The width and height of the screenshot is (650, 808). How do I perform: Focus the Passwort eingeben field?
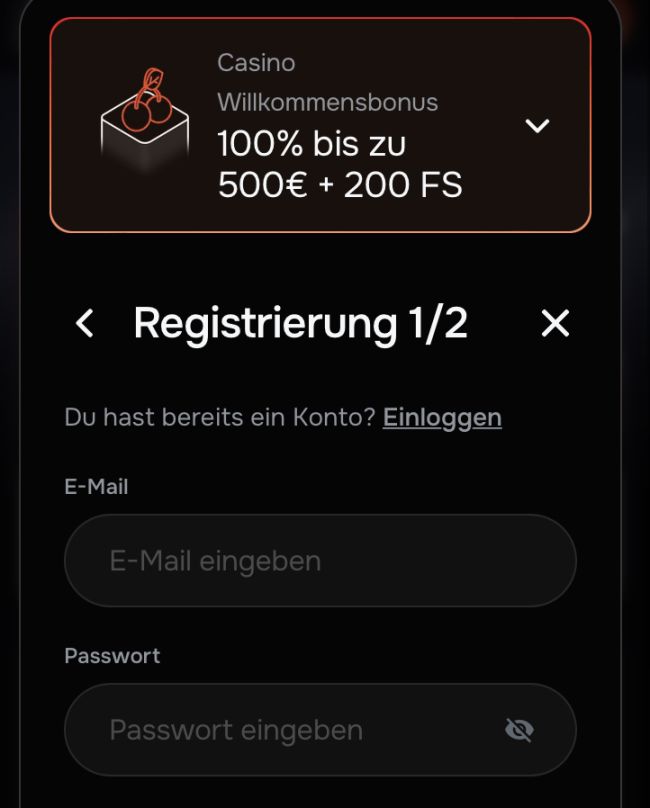290,730
